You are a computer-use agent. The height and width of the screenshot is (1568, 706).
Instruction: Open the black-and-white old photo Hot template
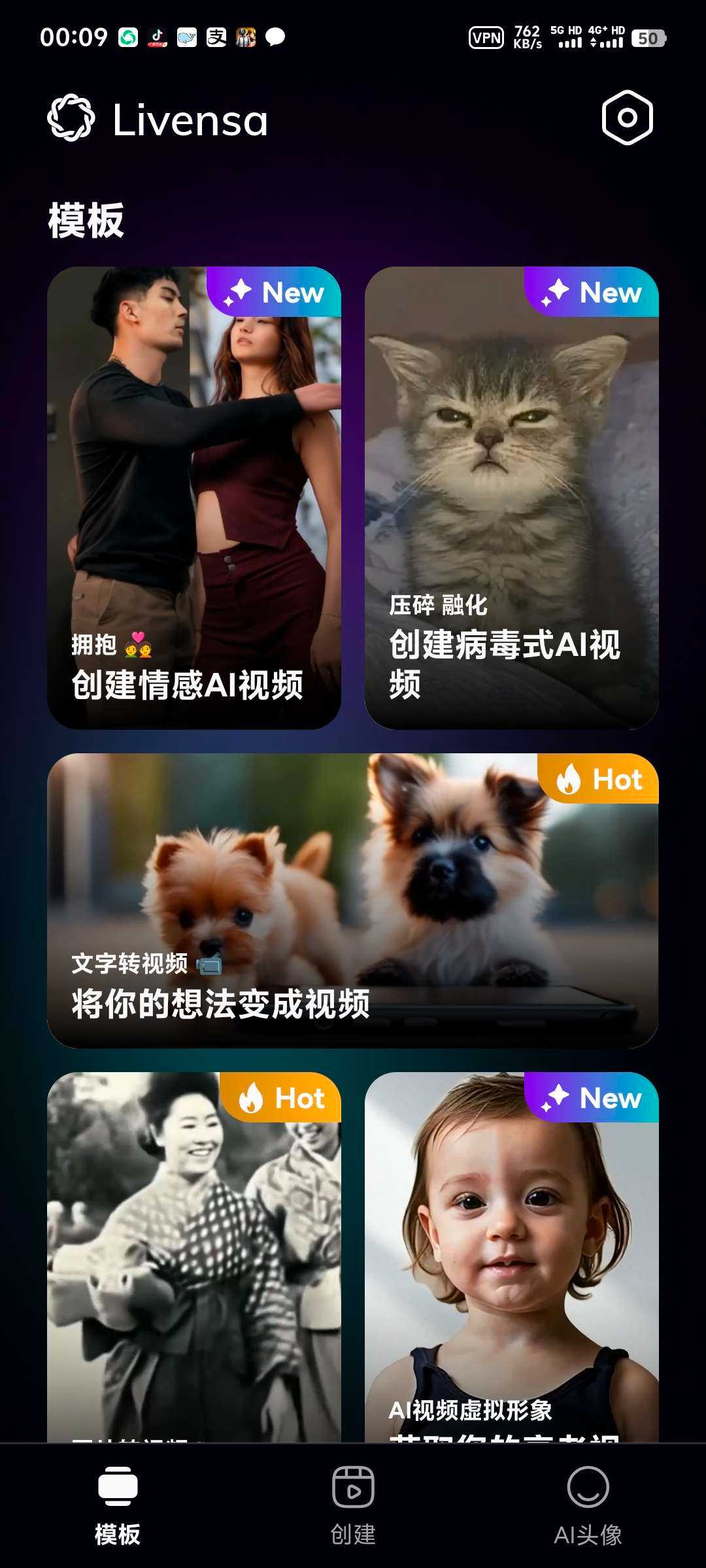pos(194,1254)
